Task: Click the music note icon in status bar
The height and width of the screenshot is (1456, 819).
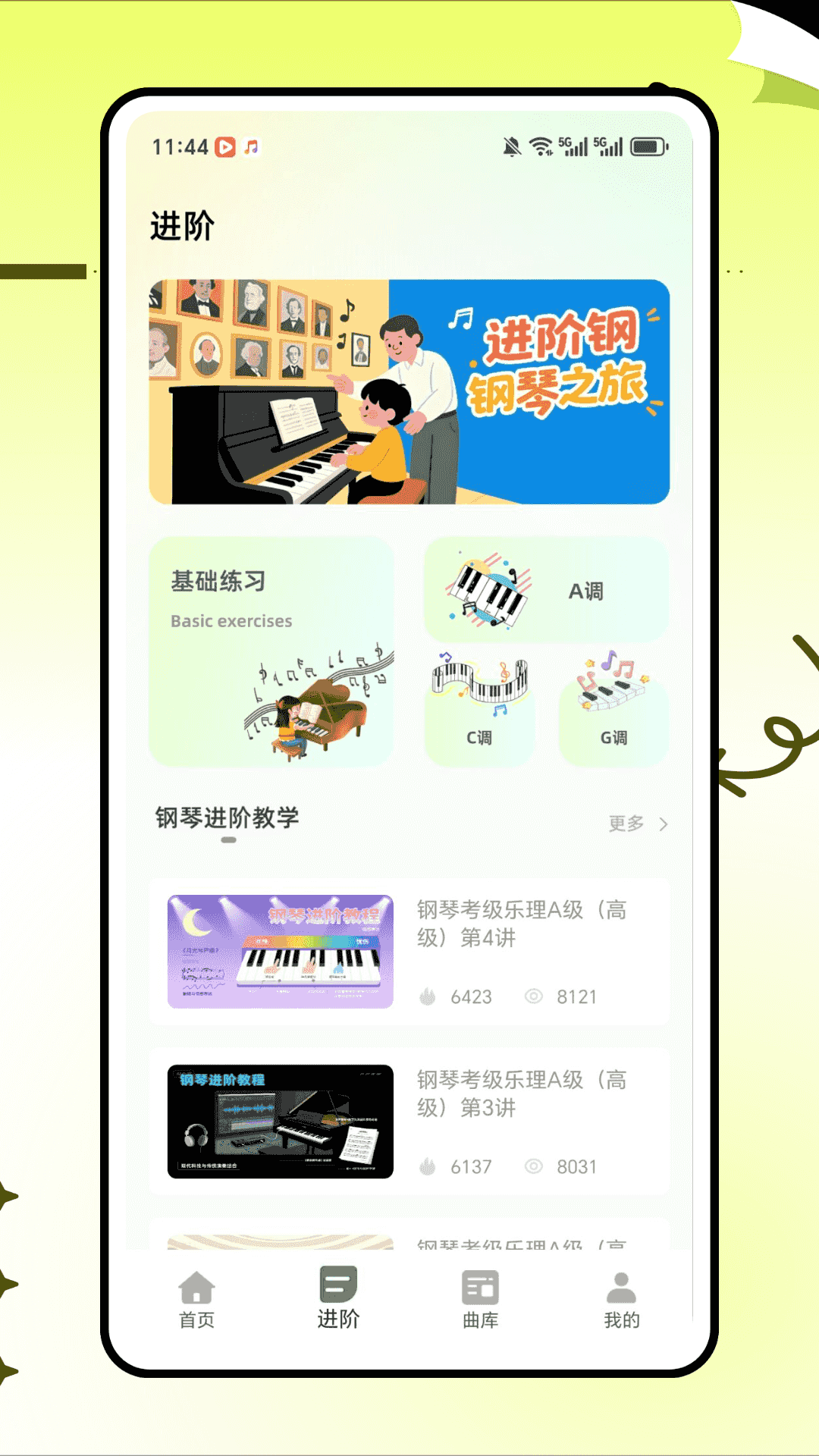Action: tap(253, 146)
